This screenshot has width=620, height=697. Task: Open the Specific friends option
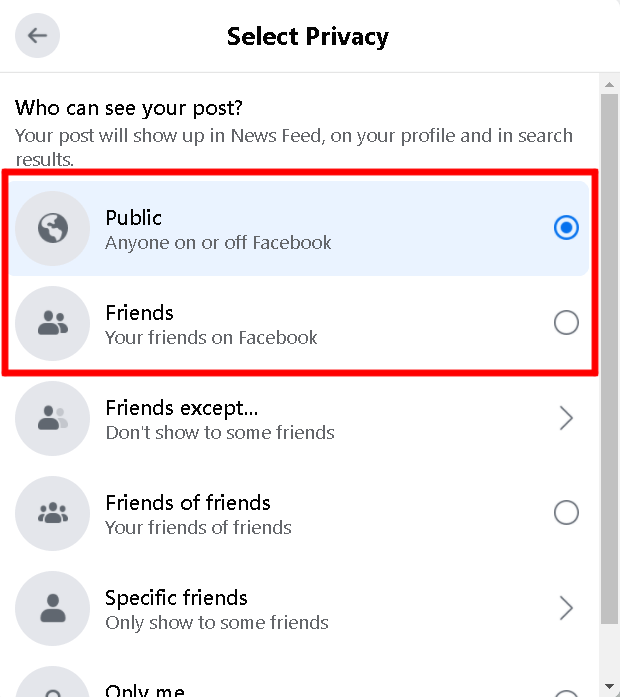click(x=300, y=608)
